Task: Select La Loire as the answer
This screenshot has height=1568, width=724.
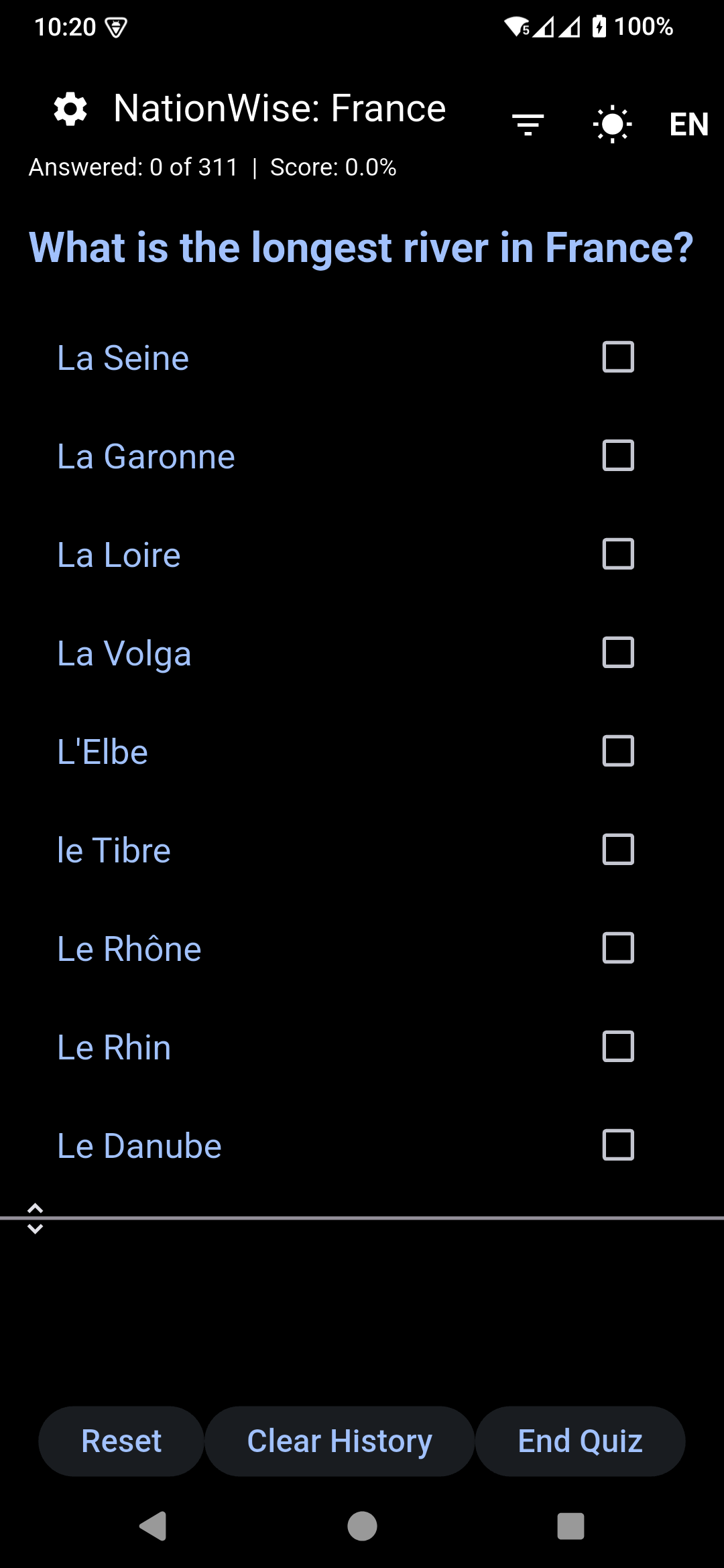Action: (618, 554)
